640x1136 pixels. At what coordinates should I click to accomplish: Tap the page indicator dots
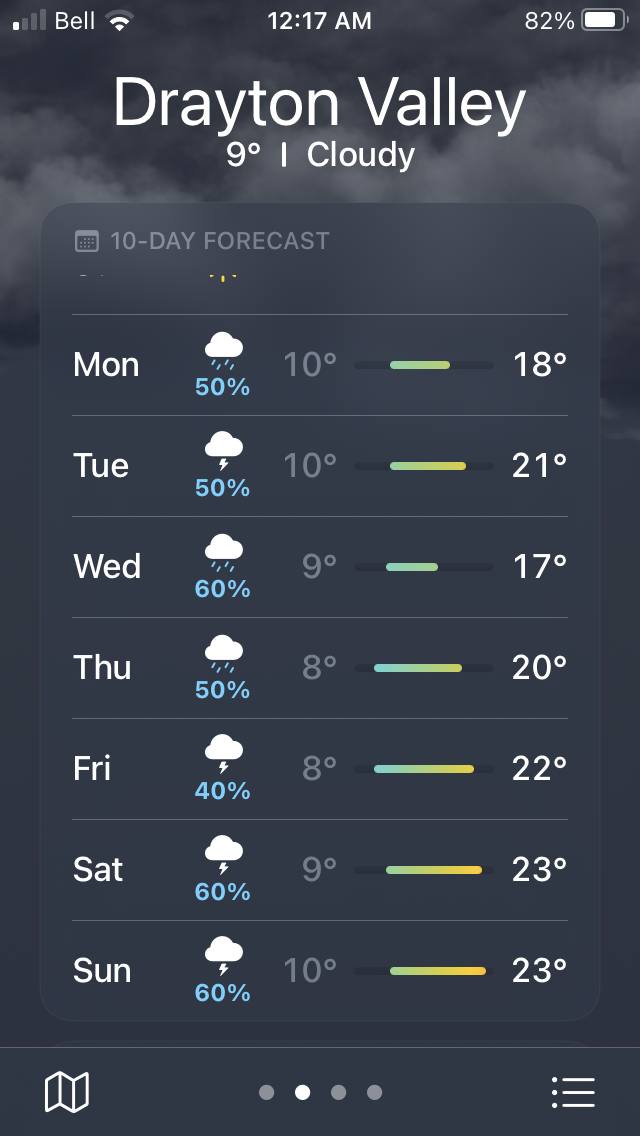pyautogui.click(x=320, y=1092)
